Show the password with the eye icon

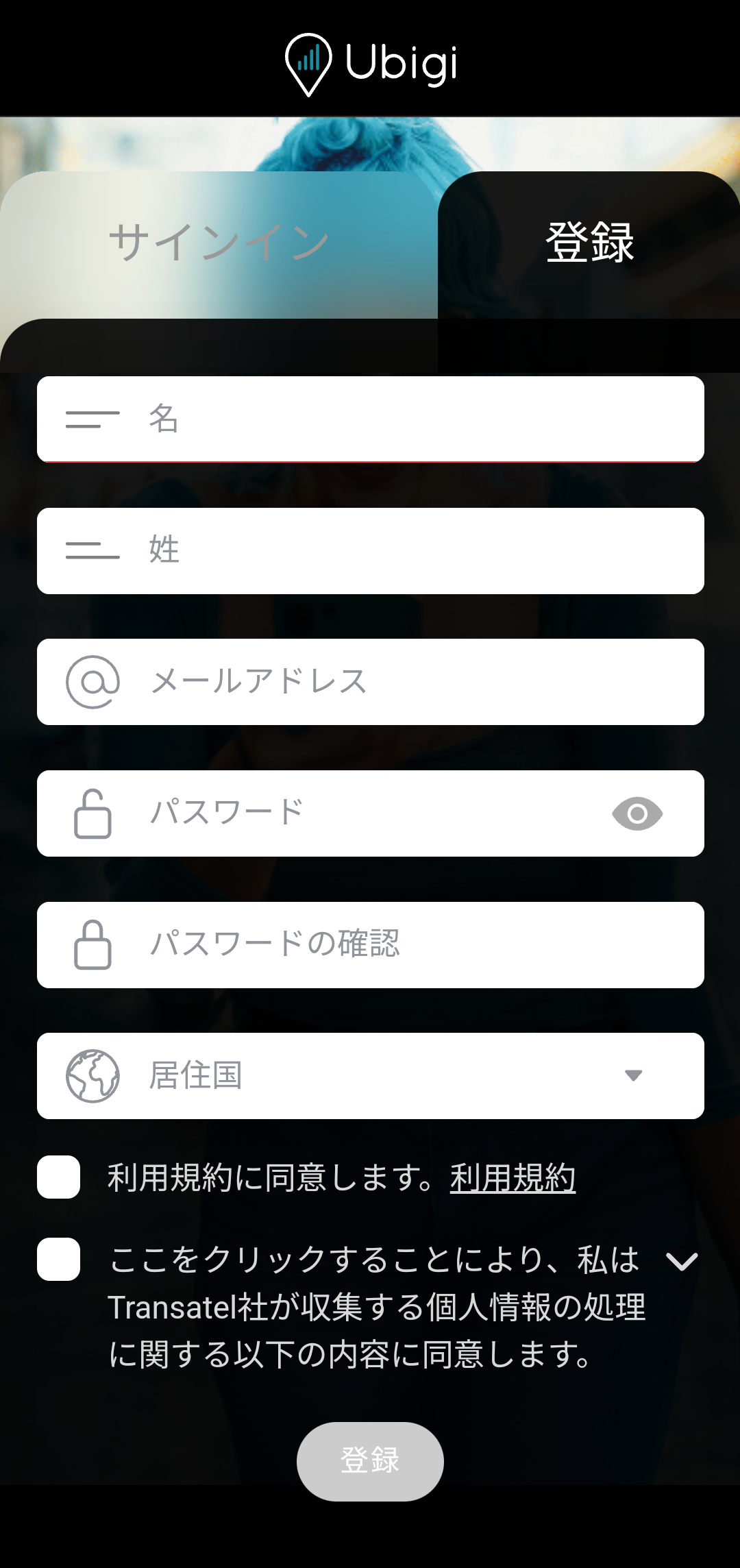(636, 813)
